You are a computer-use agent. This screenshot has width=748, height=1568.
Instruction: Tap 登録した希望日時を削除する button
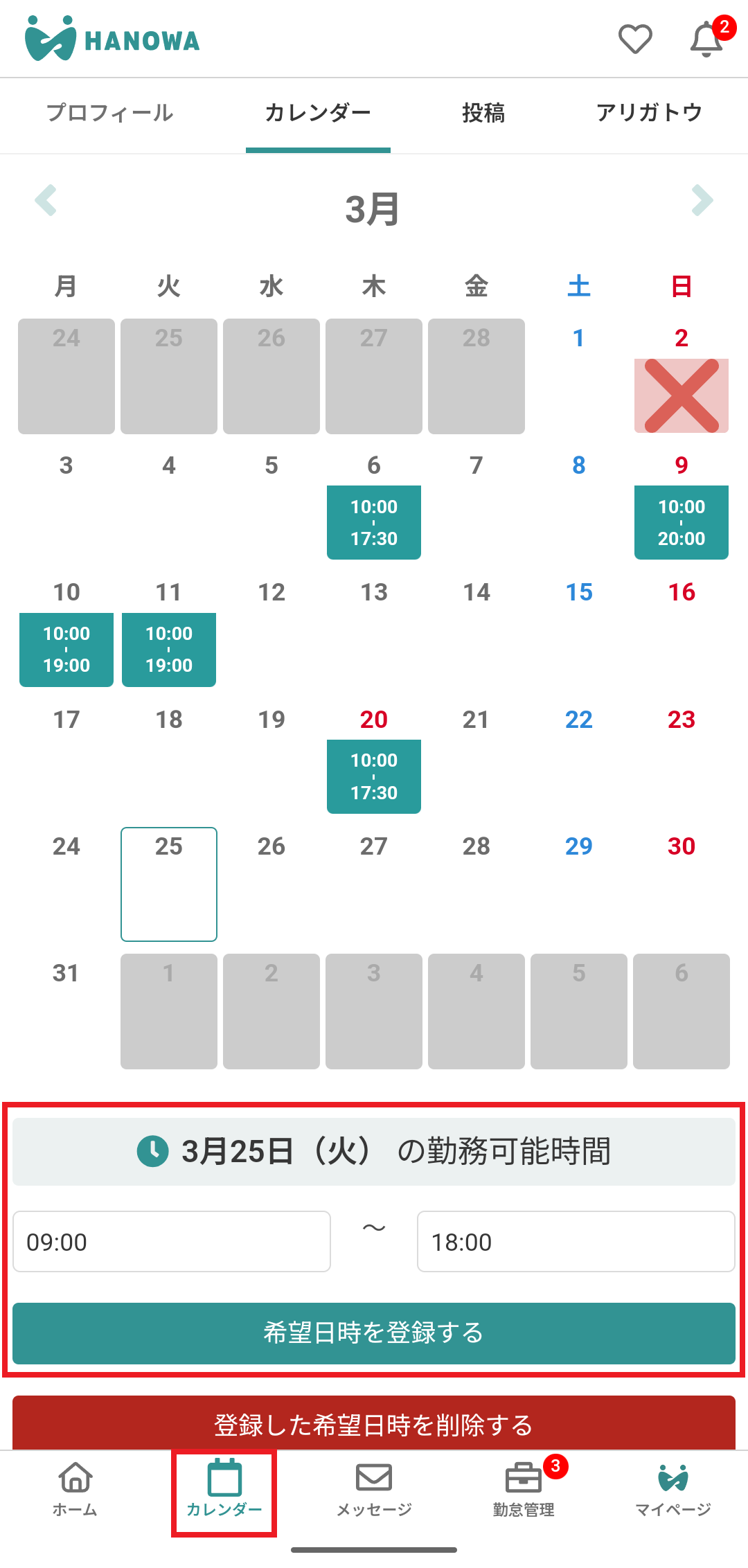pyautogui.click(x=374, y=1423)
